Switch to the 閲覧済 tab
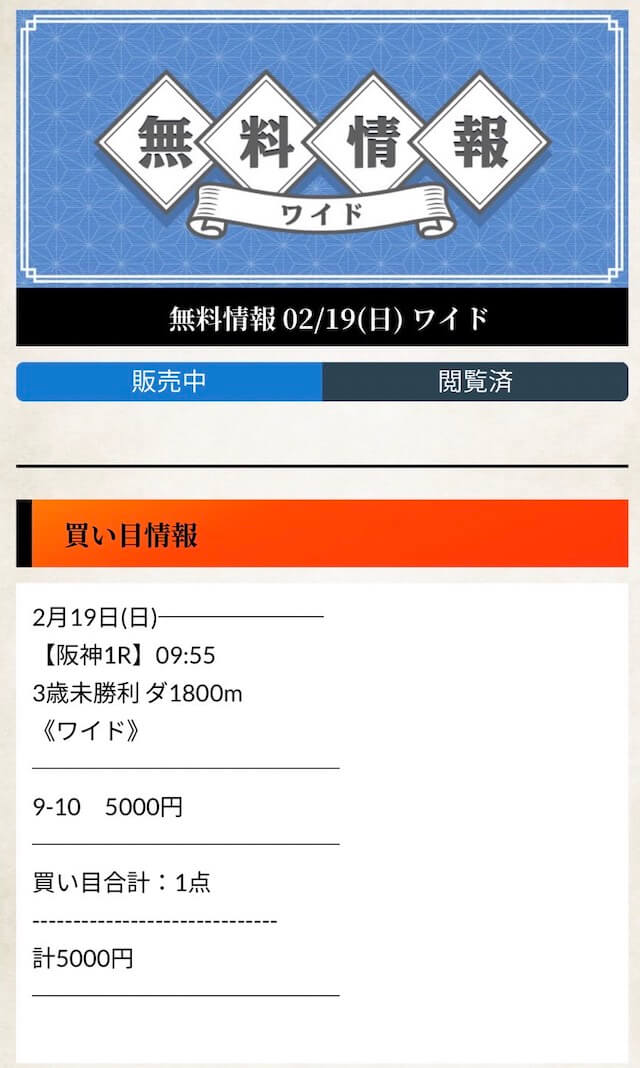 click(x=475, y=381)
